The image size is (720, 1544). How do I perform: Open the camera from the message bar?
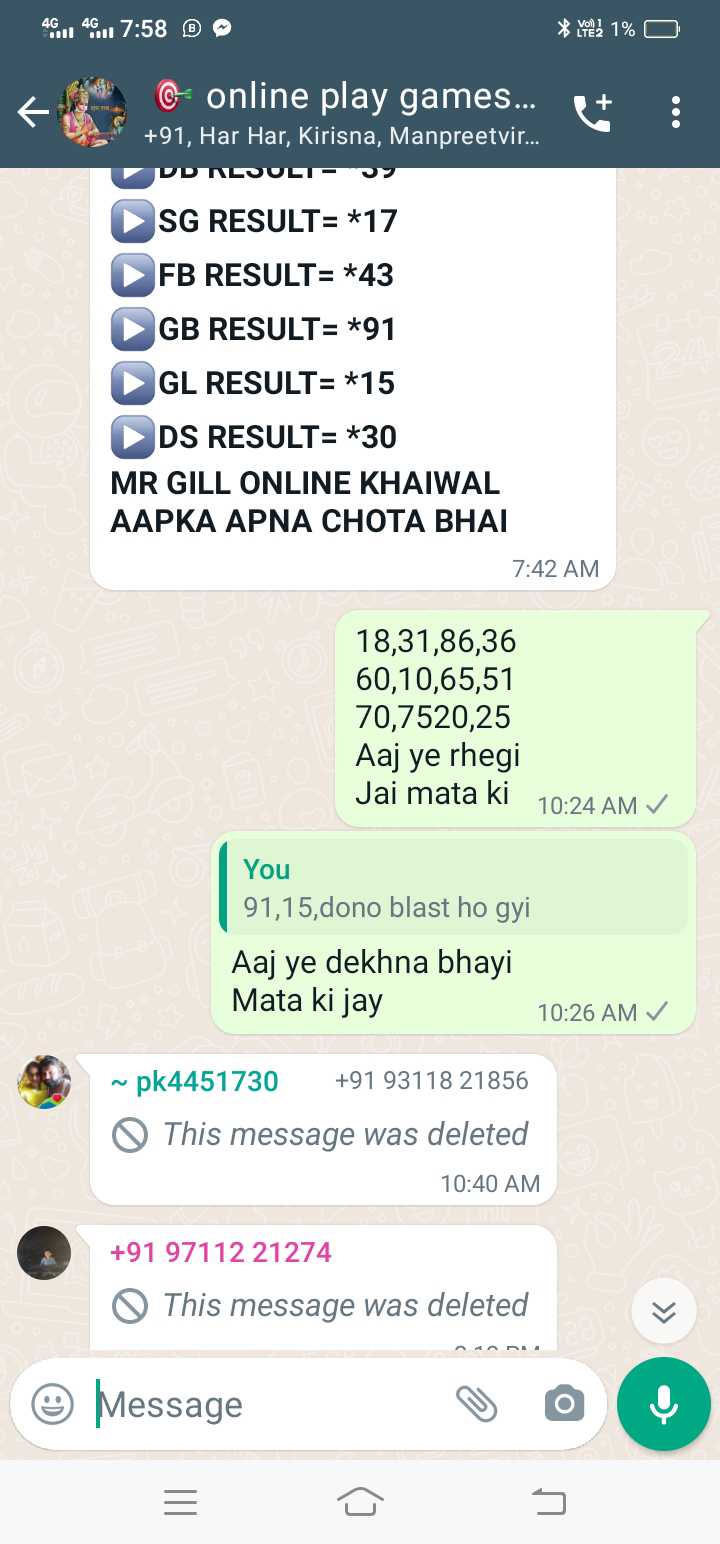pyautogui.click(x=564, y=1404)
